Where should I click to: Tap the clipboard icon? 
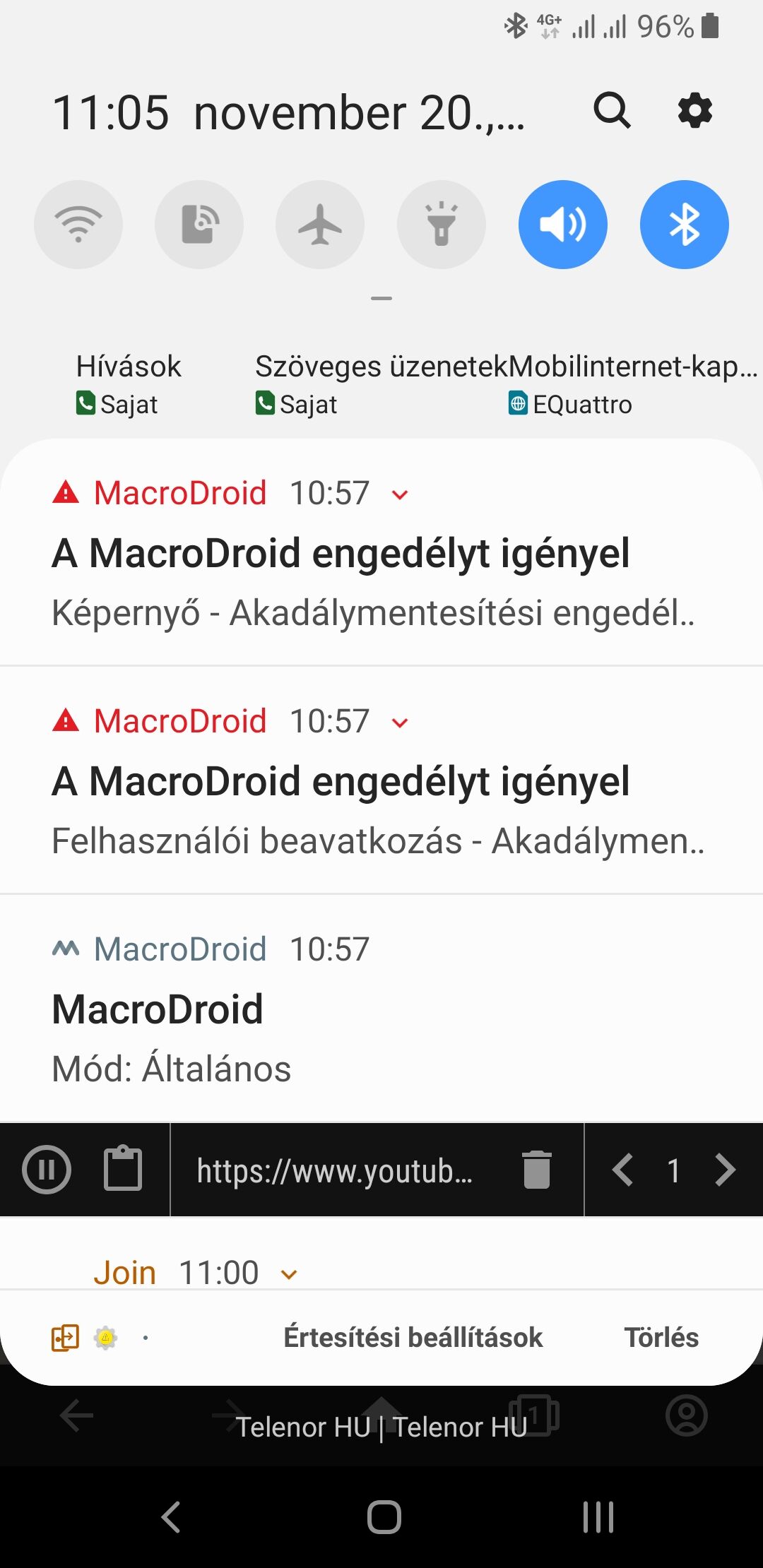123,1170
